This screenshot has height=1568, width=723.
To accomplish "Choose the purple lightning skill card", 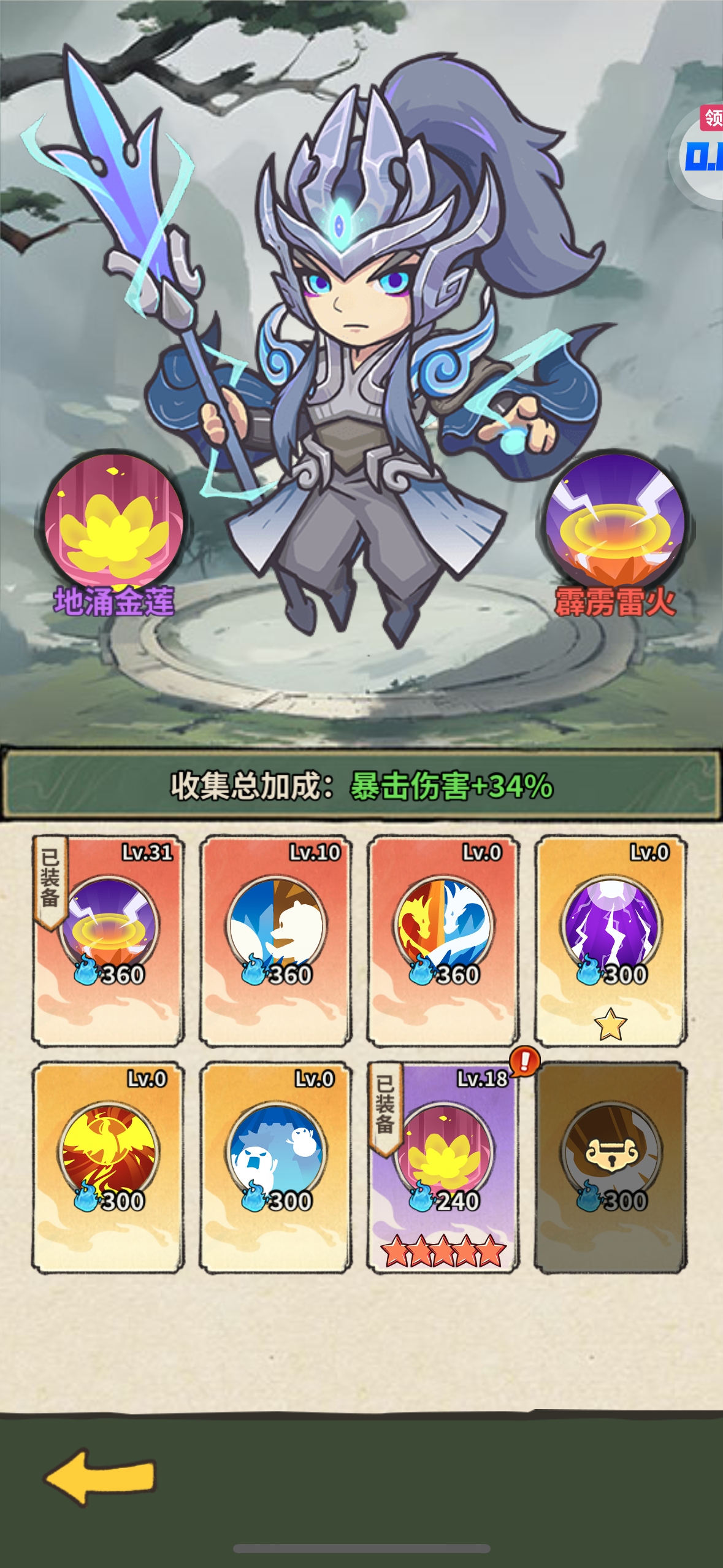I will (x=611, y=941).
